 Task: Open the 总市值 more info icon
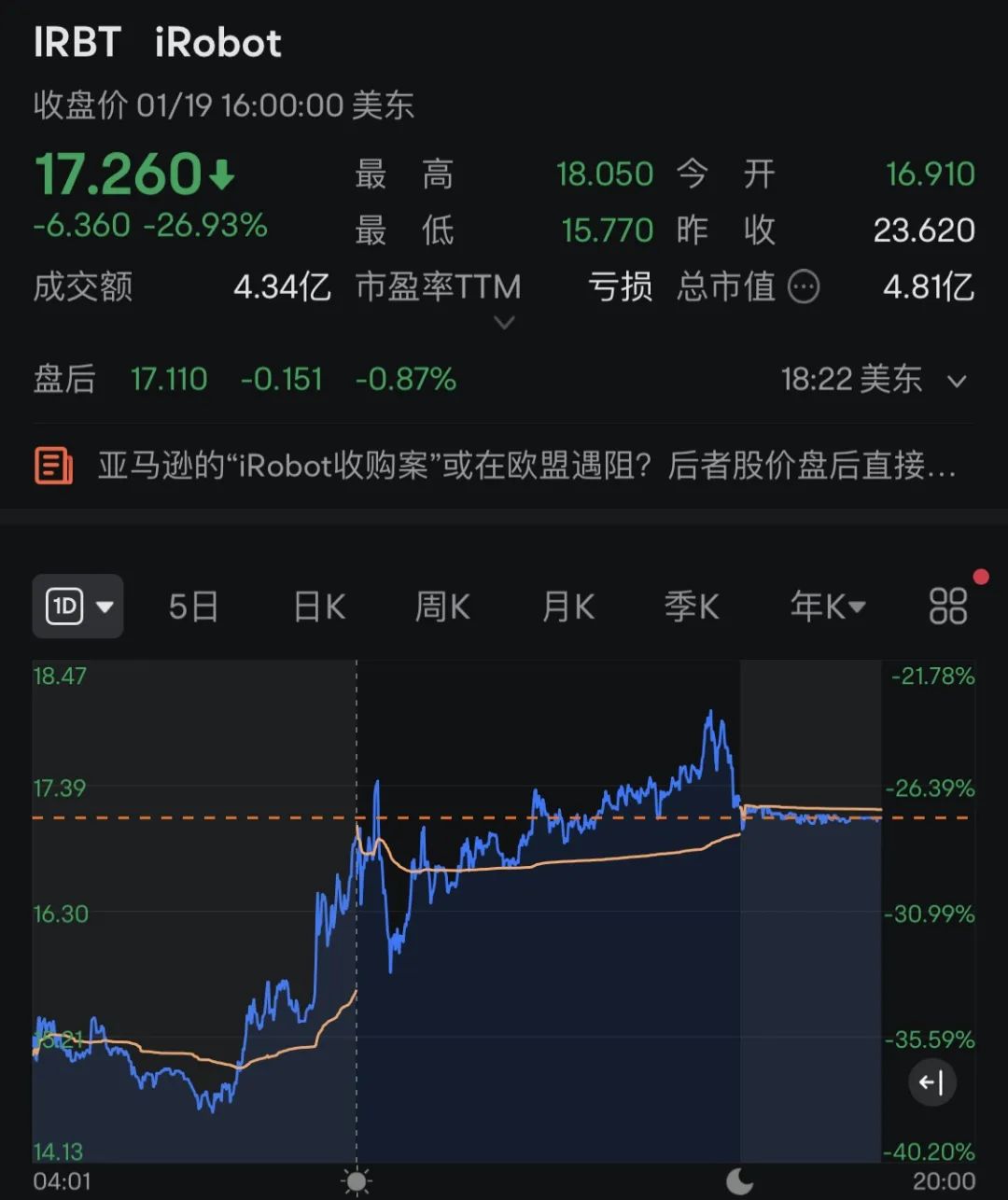pos(804,287)
